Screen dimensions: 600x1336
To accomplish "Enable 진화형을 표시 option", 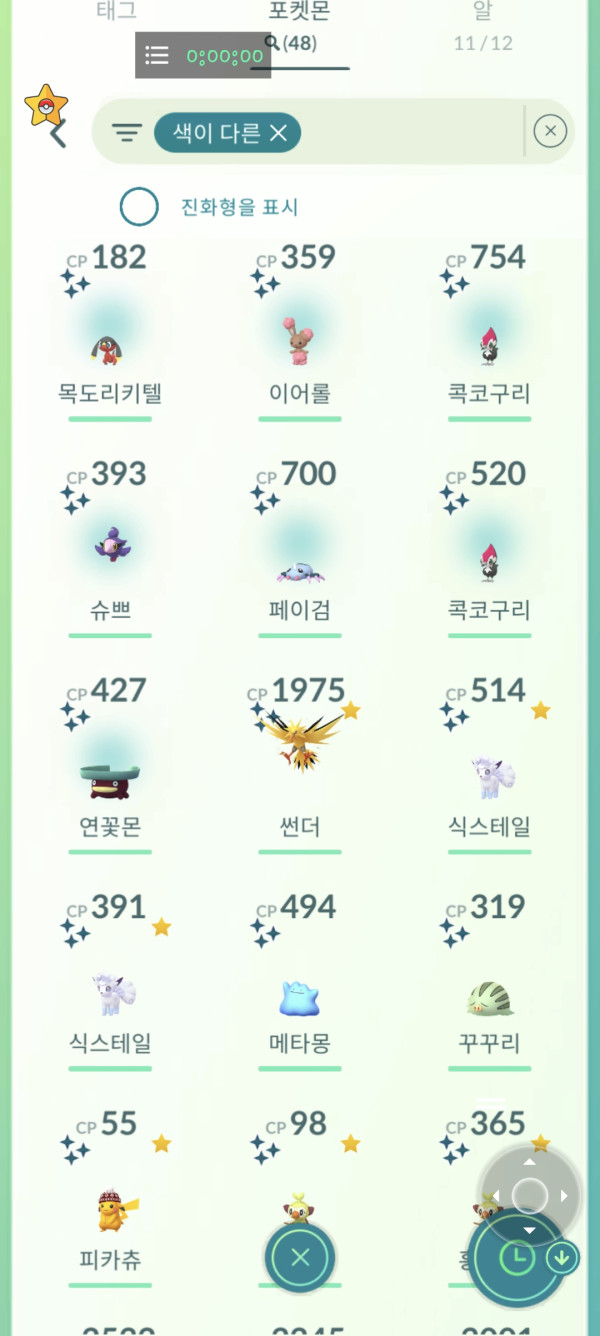I will pyautogui.click(x=139, y=207).
